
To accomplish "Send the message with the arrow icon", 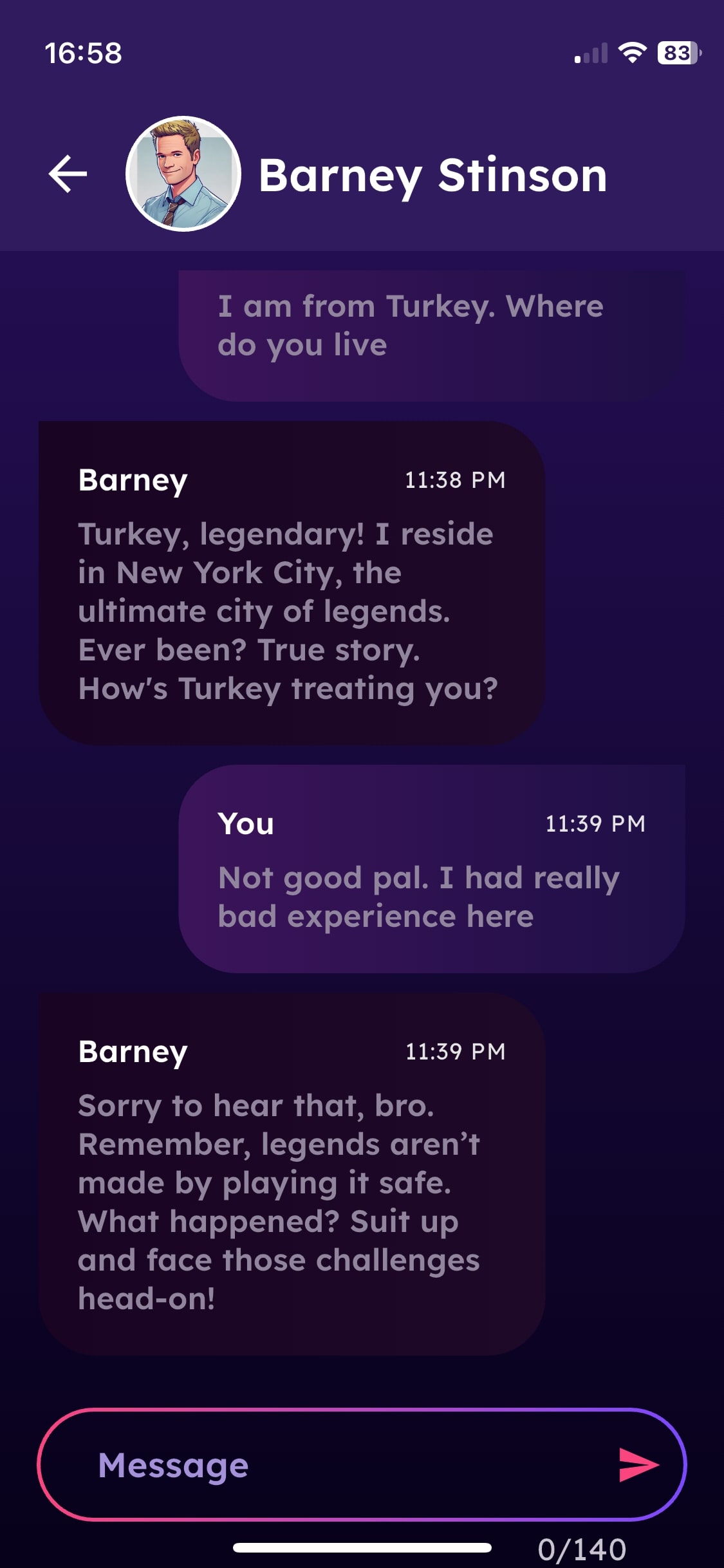I will pyautogui.click(x=638, y=1465).
